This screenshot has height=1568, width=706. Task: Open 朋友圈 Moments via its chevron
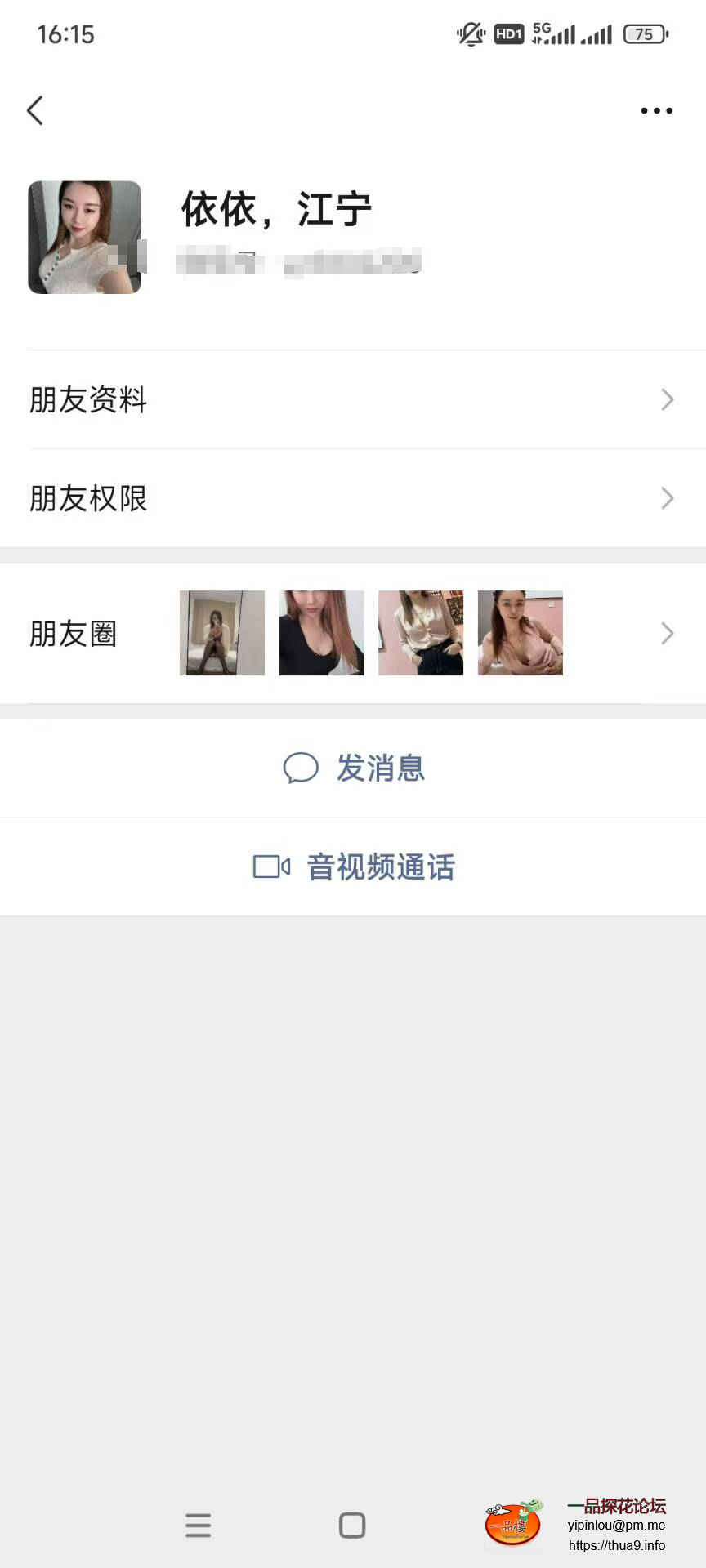click(668, 634)
